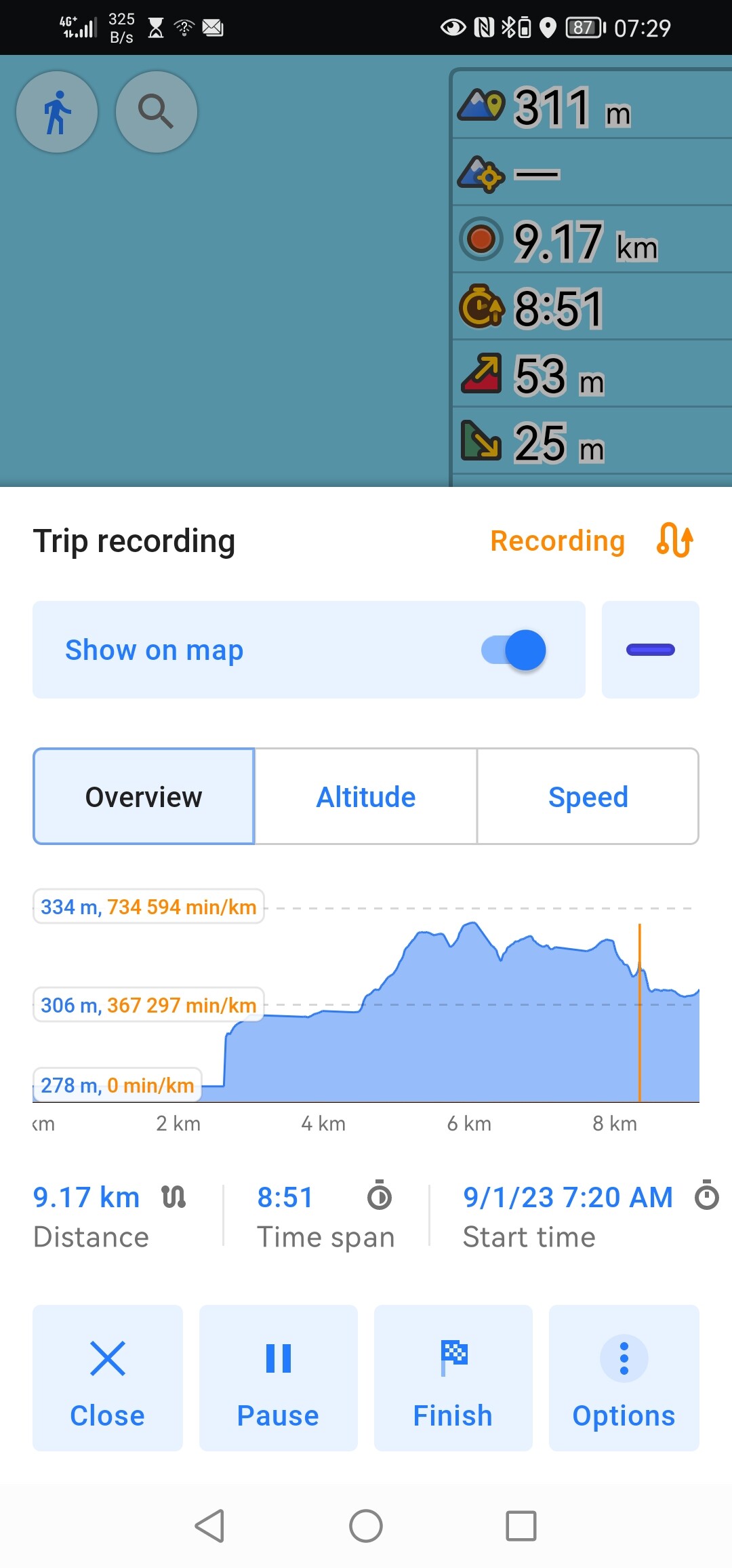Select the Overview tab
Viewport: 732px width, 1568px height.
pyautogui.click(x=144, y=796)
